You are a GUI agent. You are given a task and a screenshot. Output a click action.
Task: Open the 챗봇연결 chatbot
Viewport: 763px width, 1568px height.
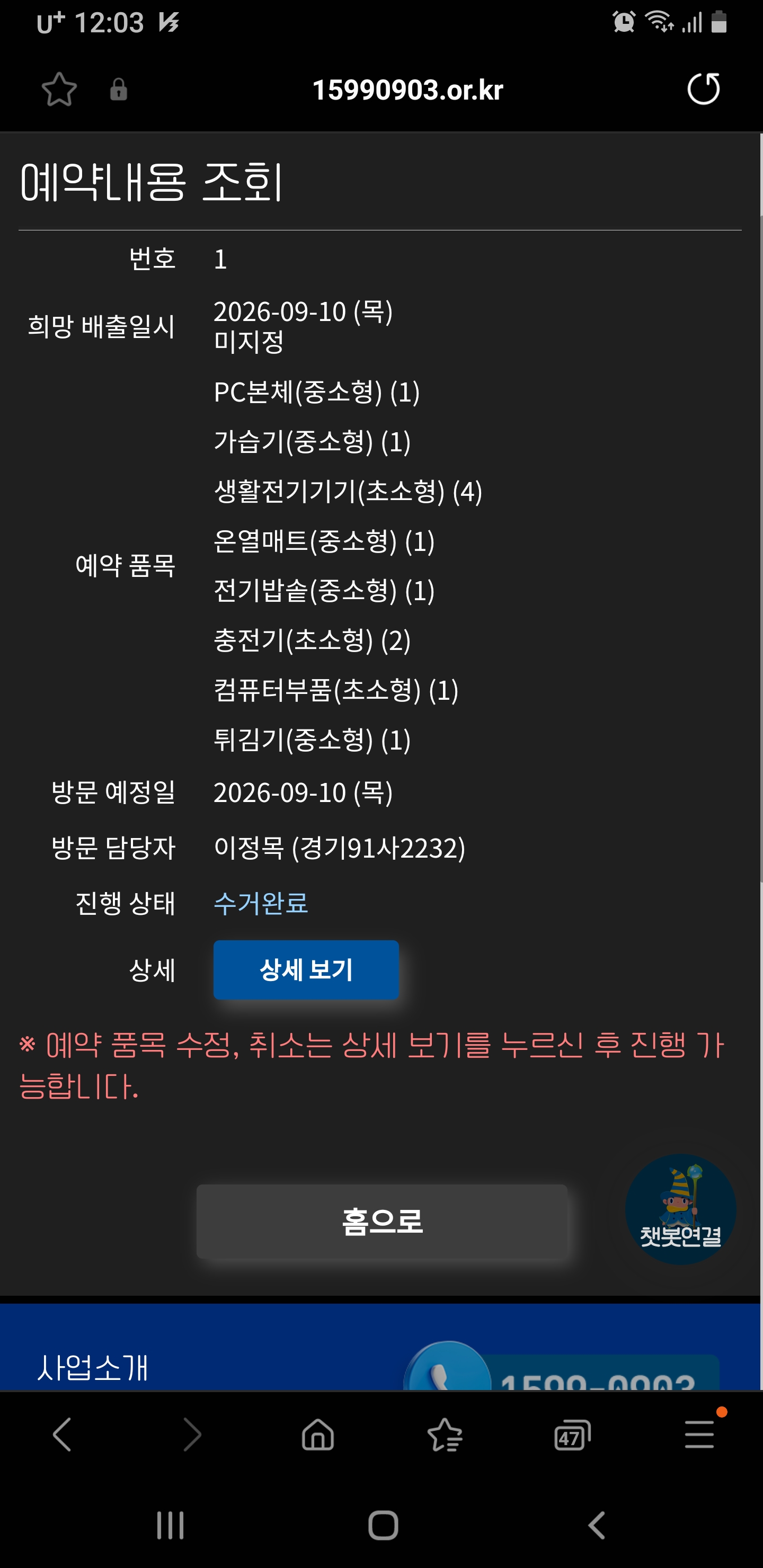(x=680, y=1209)
